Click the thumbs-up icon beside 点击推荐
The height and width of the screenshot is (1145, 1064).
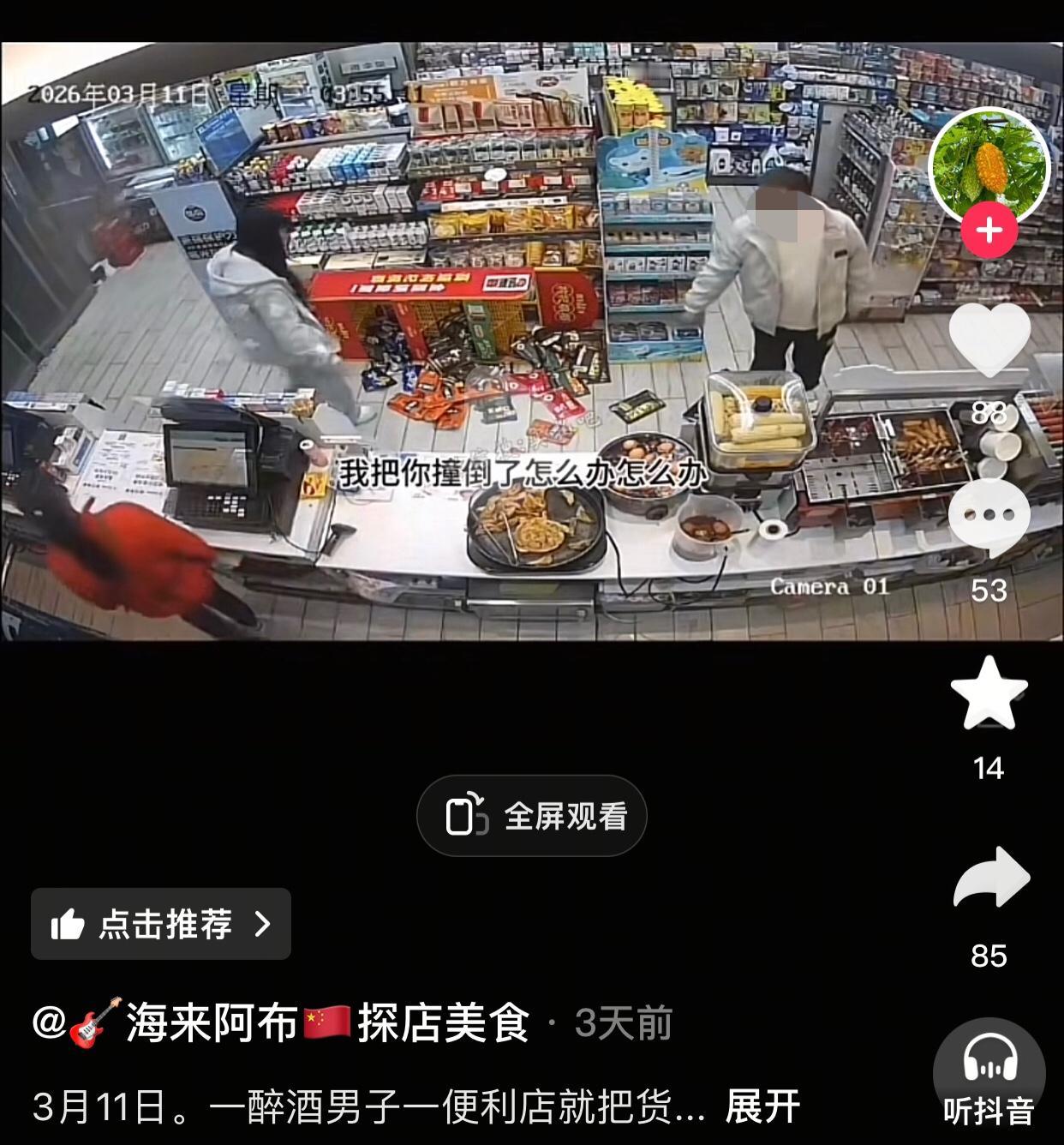[70, 924]
